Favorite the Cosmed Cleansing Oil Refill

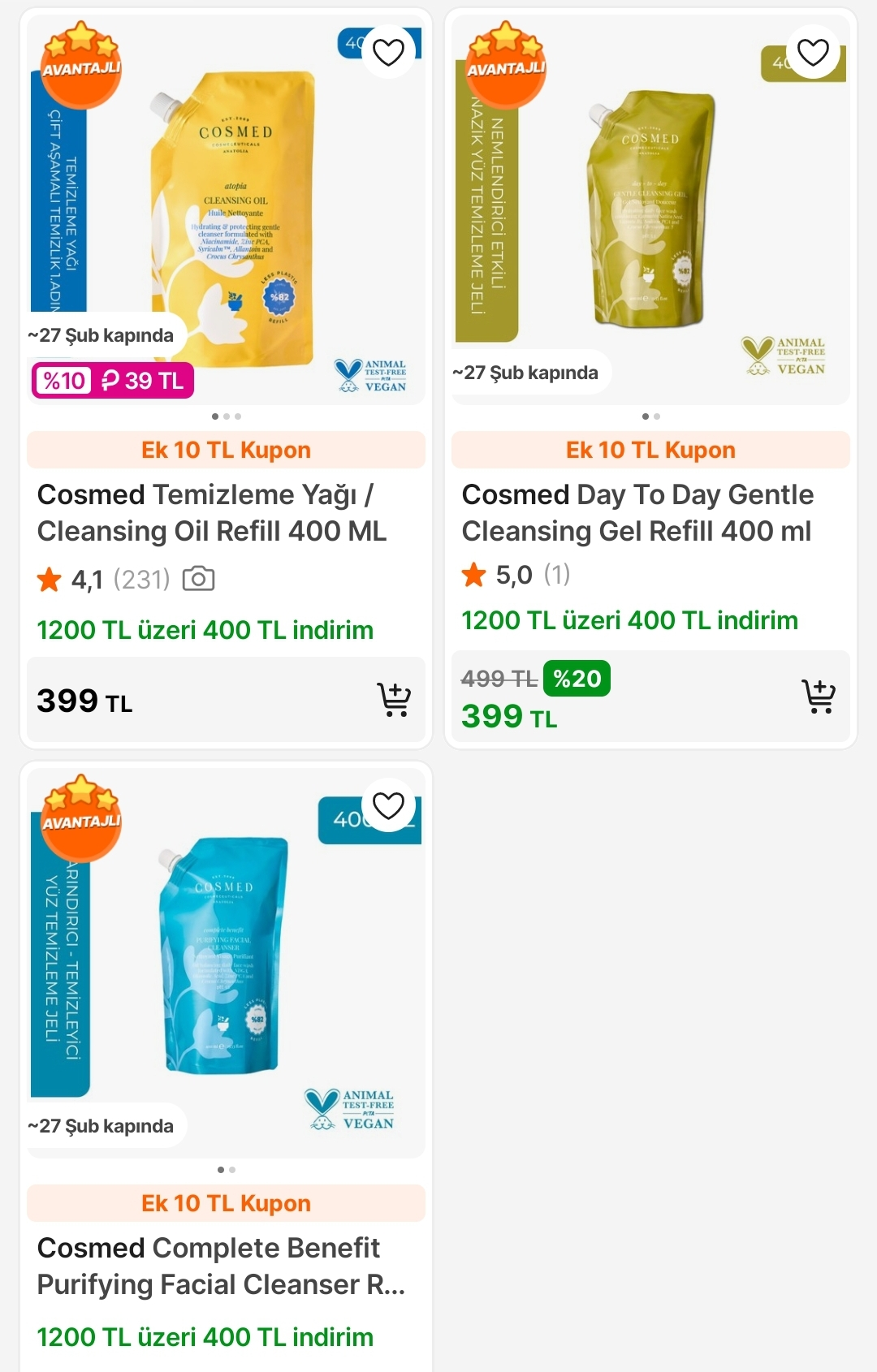[388, 52]
